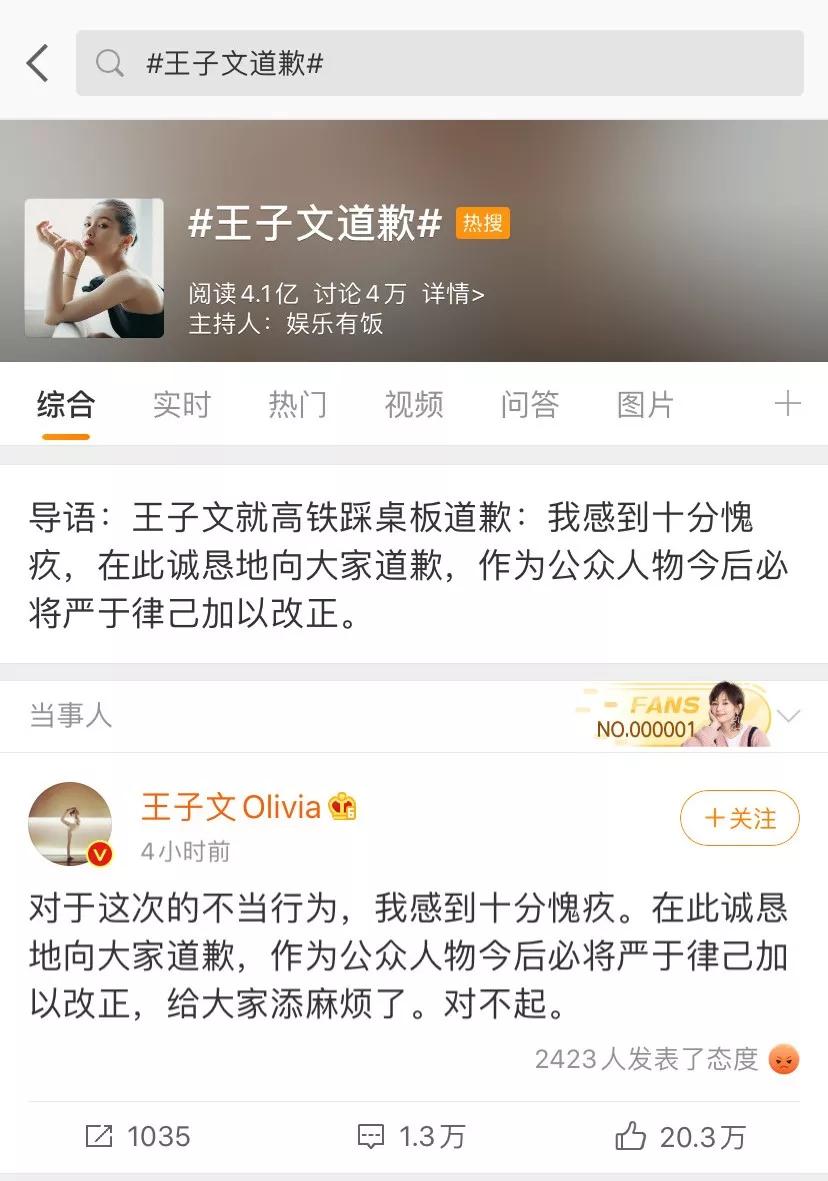Open topic 详情> link

pyautogui.click(x=453, y=294)
